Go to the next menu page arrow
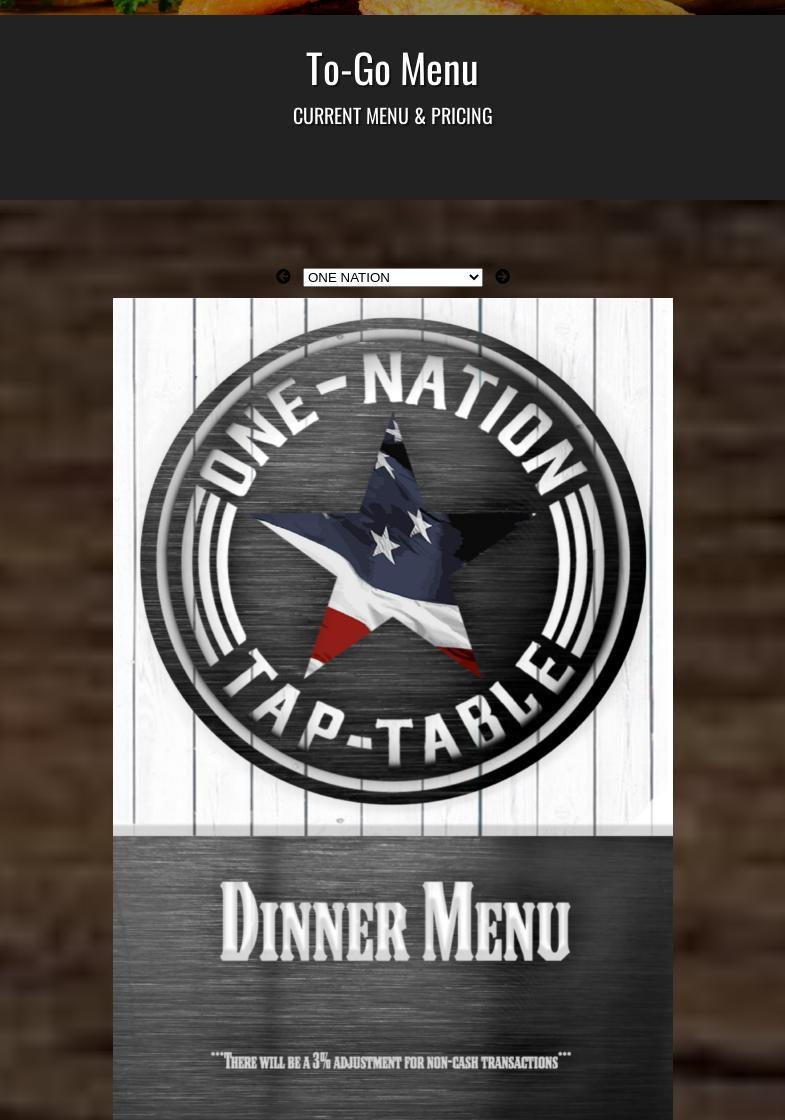This screenshot has height=1120, width=785. (x=502, y=277)
